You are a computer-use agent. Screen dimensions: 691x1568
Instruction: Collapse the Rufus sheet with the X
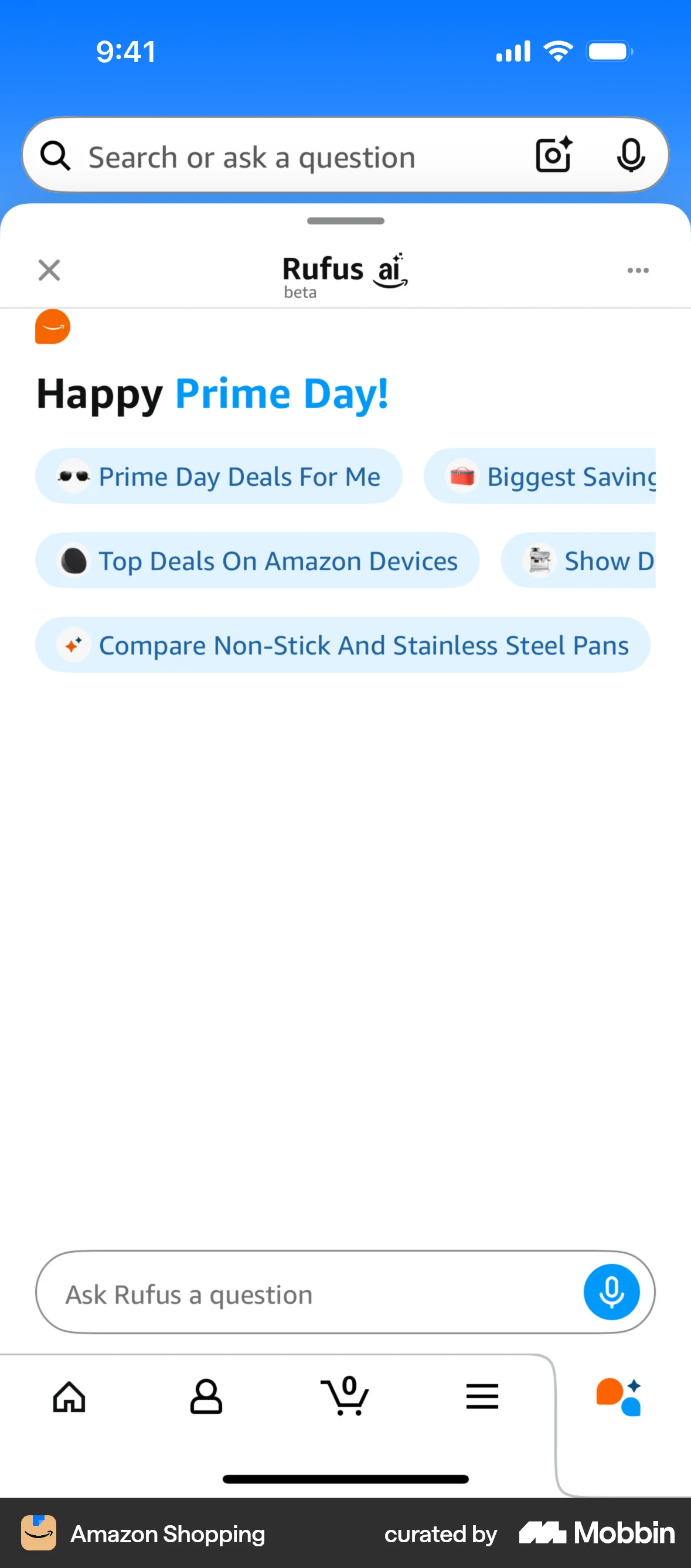(49, 270)
